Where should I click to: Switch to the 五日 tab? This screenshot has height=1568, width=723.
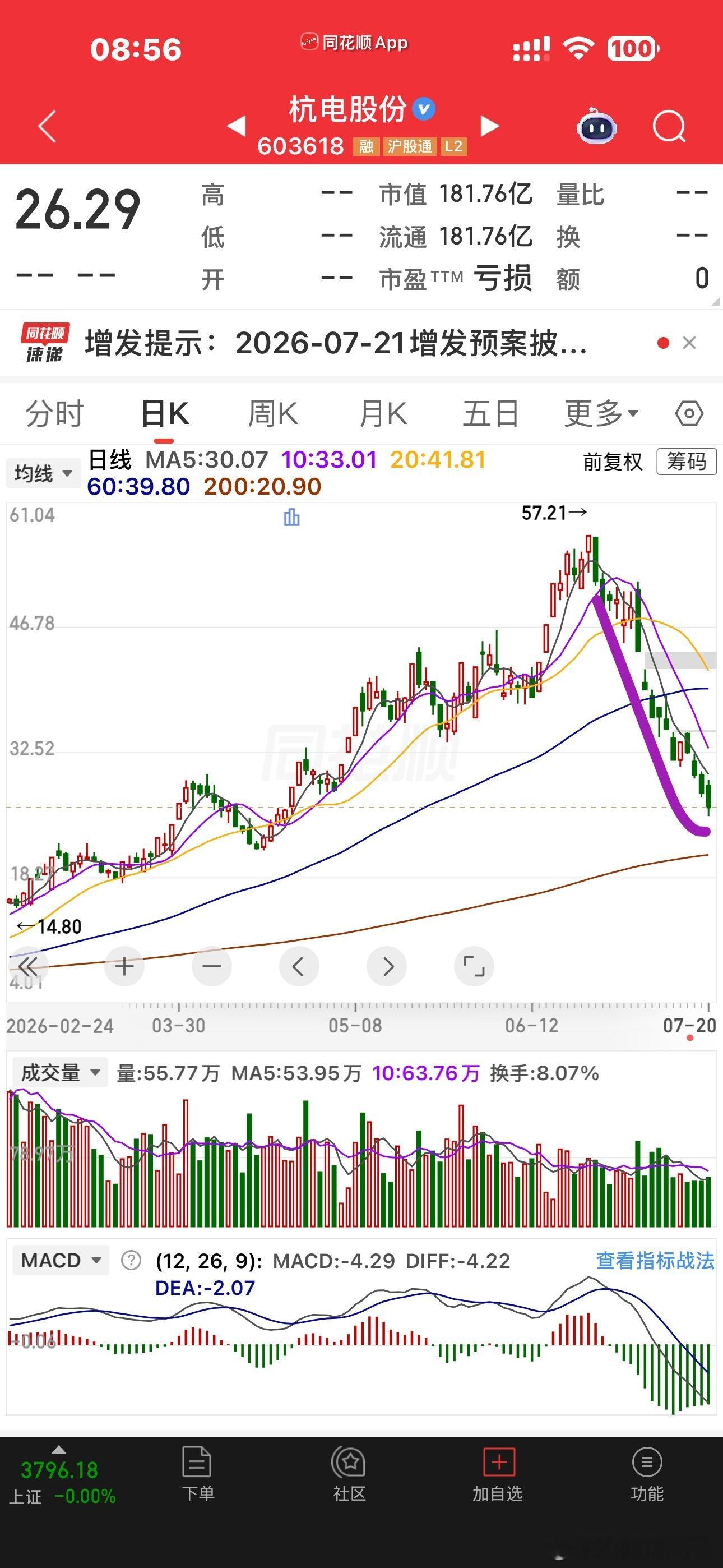491,414
